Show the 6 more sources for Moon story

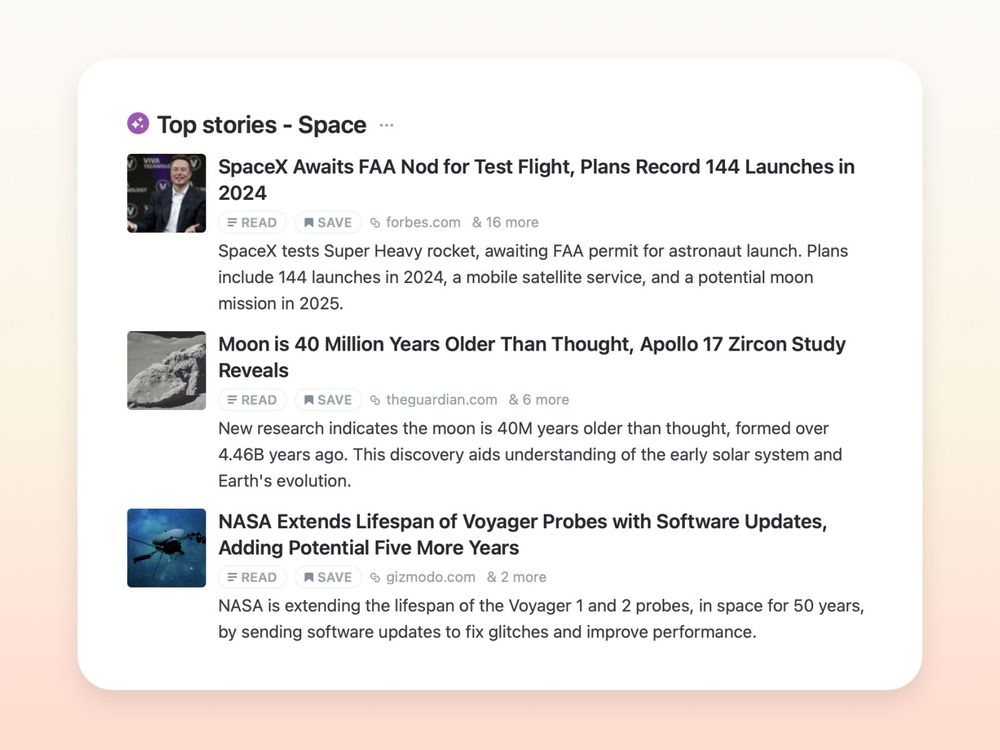tap(539, 400)
